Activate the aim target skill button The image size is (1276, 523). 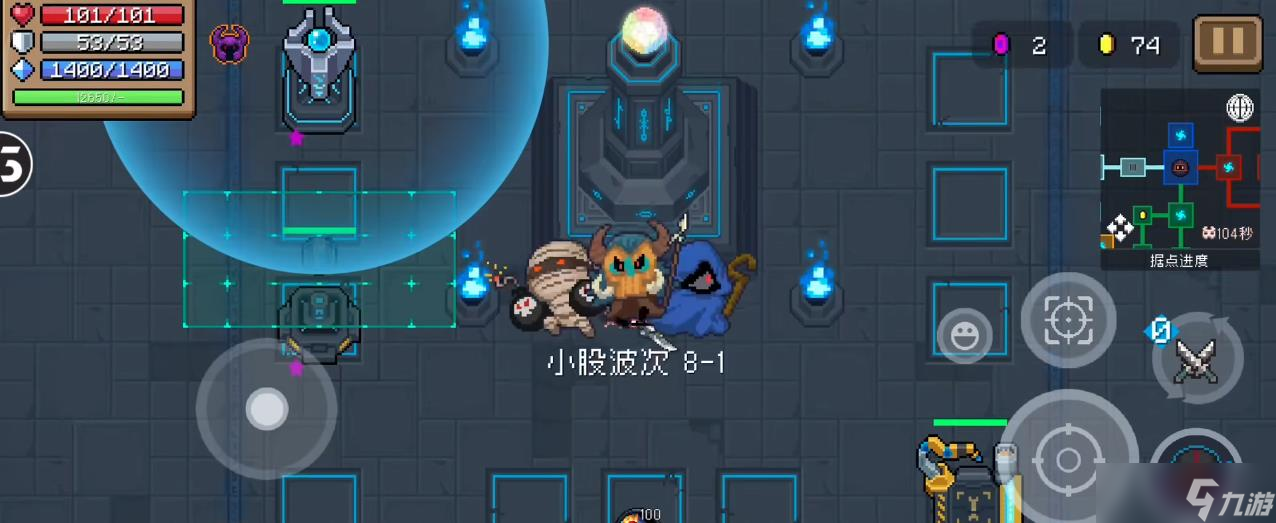tap(1068, 320)
